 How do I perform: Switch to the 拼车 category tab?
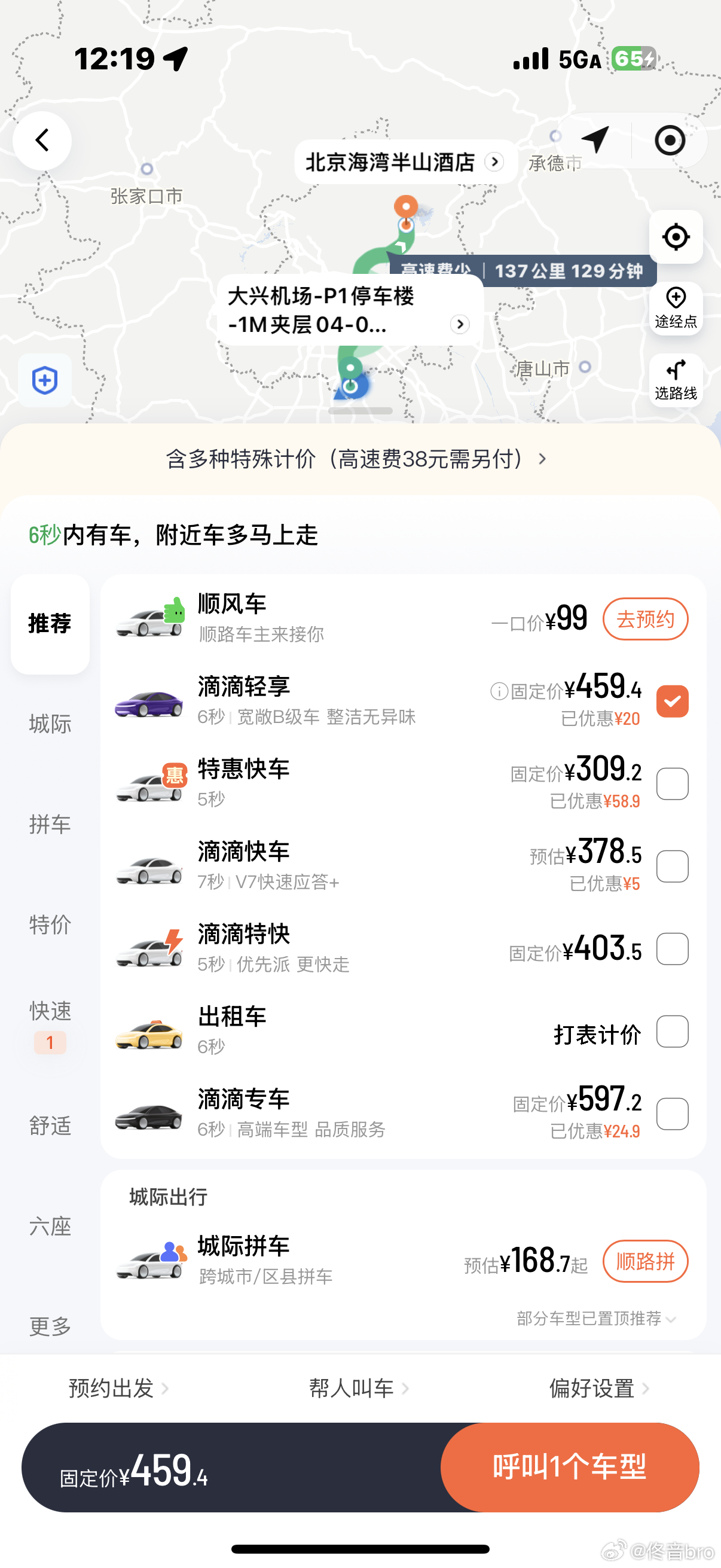click(x=50, y=824)
